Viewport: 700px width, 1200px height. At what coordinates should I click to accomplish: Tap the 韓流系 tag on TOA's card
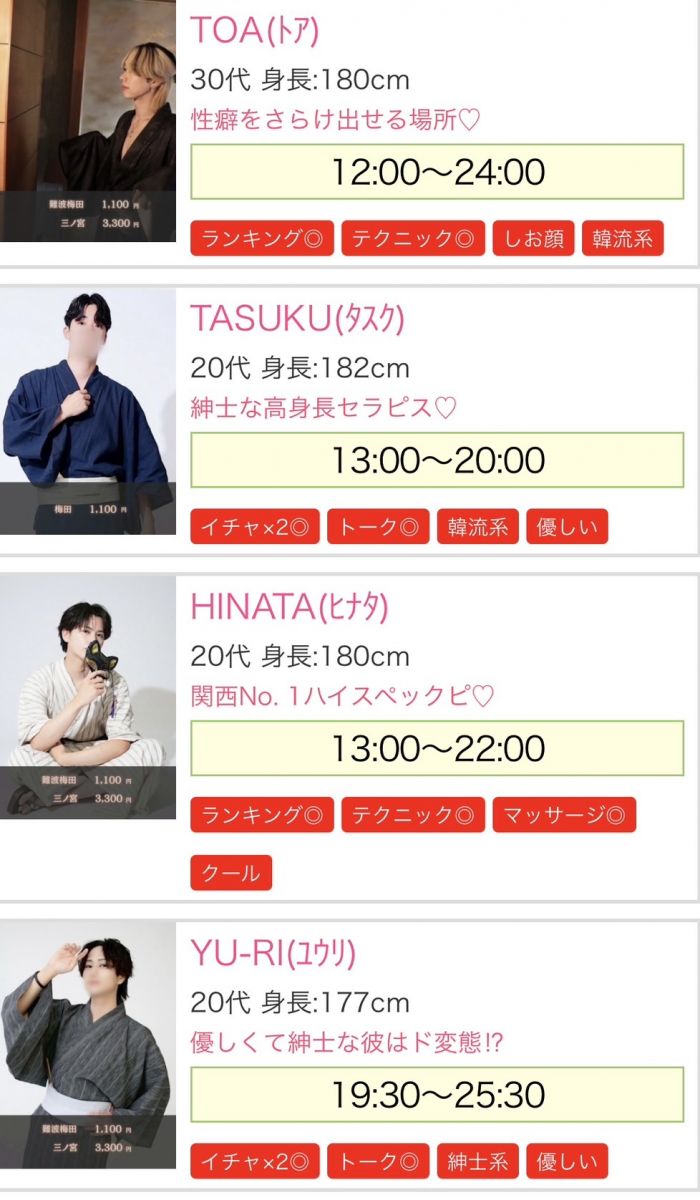(x=622, y=239)
